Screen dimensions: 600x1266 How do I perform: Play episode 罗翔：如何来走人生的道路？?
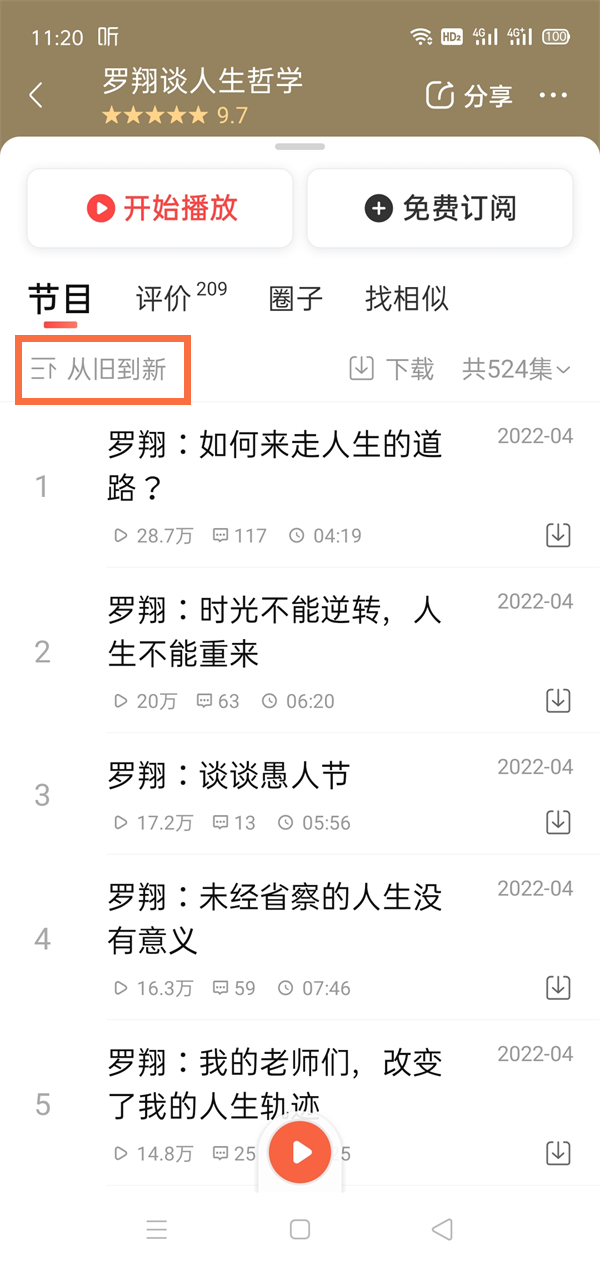[x=275, y=465]
